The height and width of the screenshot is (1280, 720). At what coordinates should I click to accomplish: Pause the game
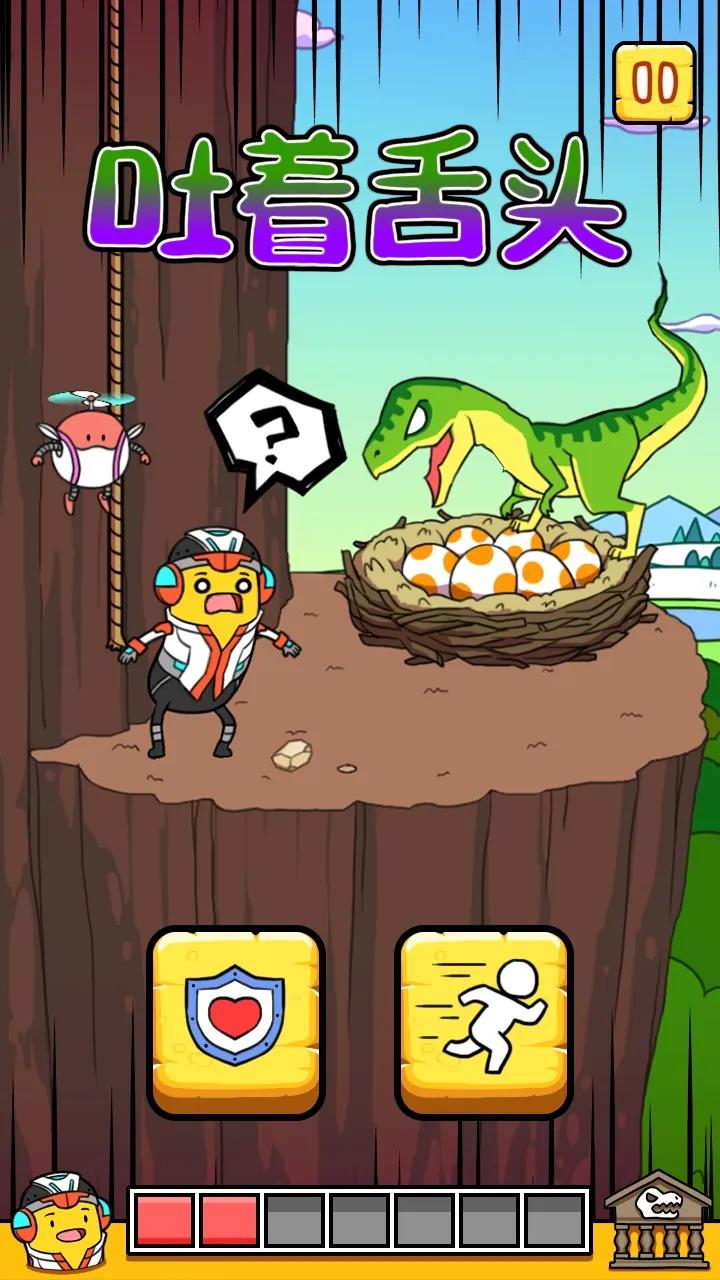[655, 83]
